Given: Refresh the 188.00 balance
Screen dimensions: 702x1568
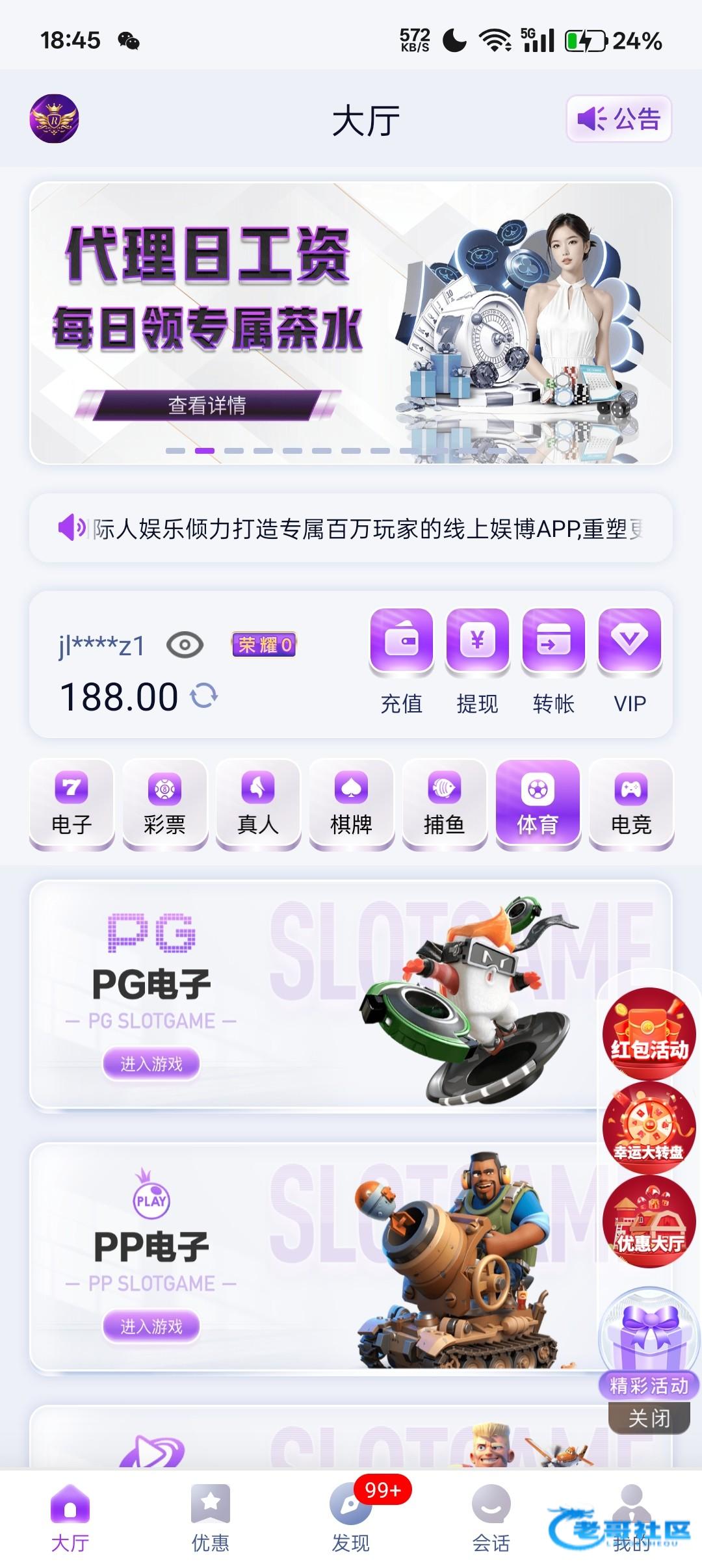Looking at the screenshot, I should [x=204, y=696].
